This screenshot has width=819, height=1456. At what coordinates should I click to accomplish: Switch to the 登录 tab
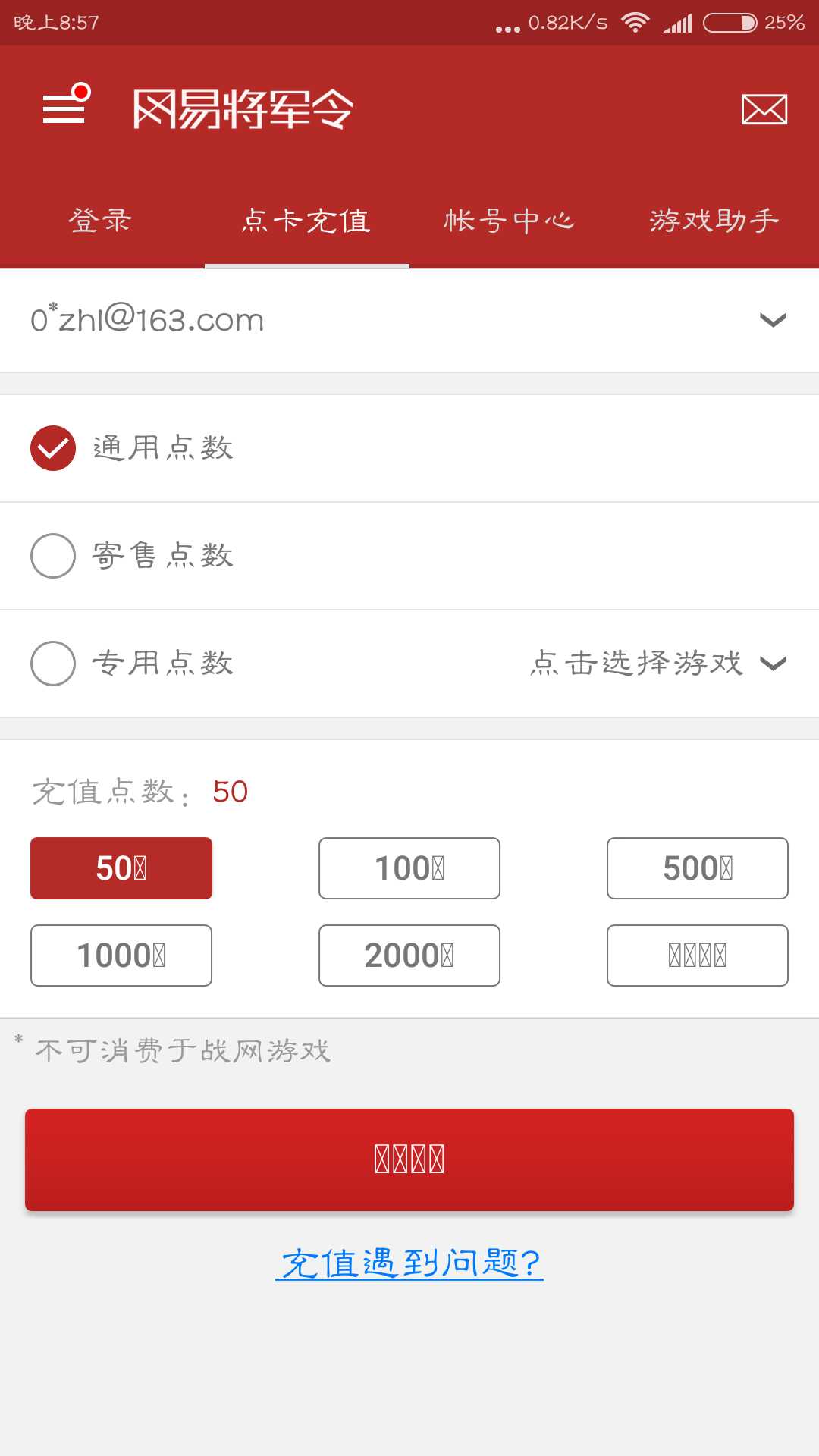102,221
